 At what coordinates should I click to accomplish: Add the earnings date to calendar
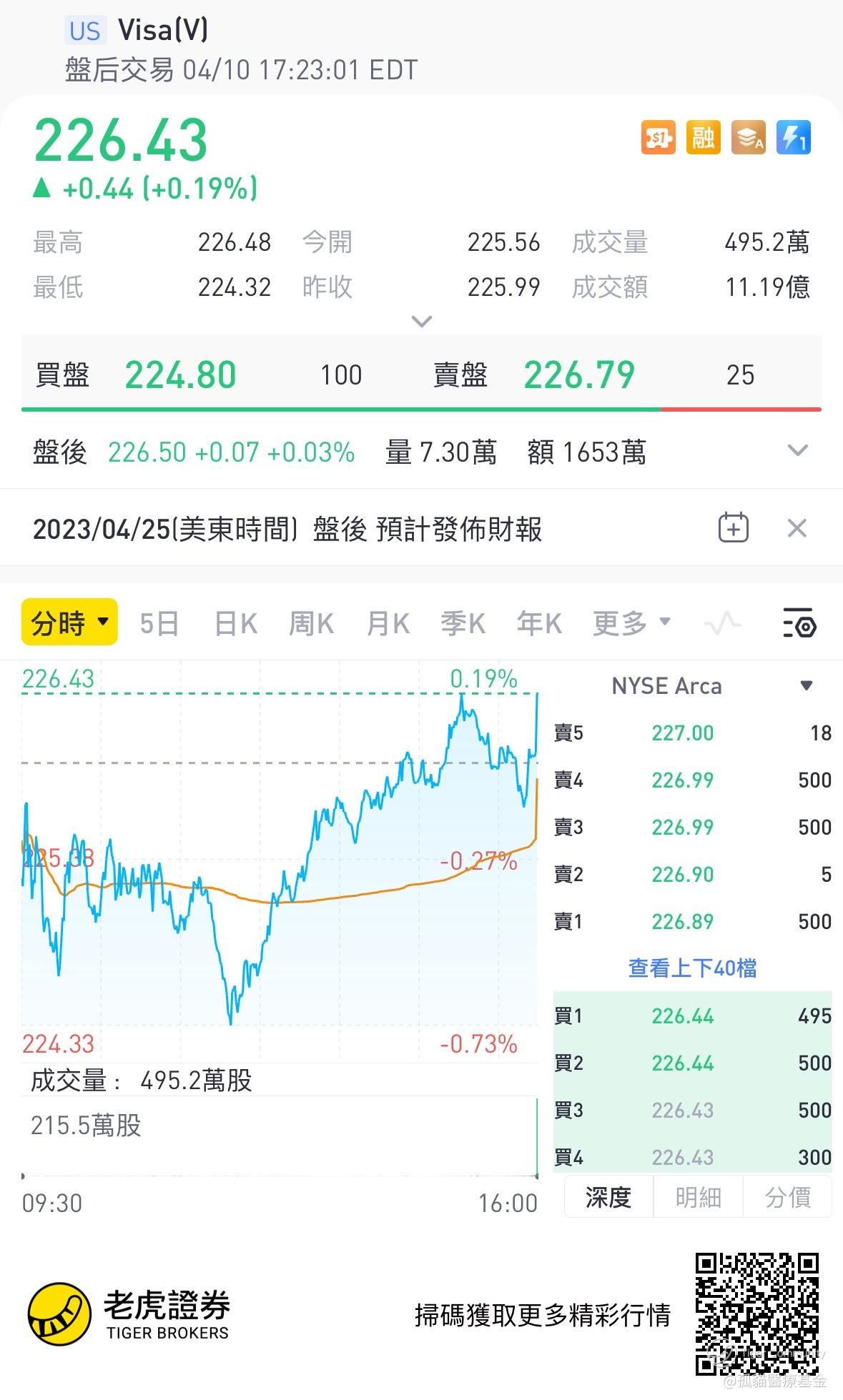pyautogui.click(x=733, y=528)
